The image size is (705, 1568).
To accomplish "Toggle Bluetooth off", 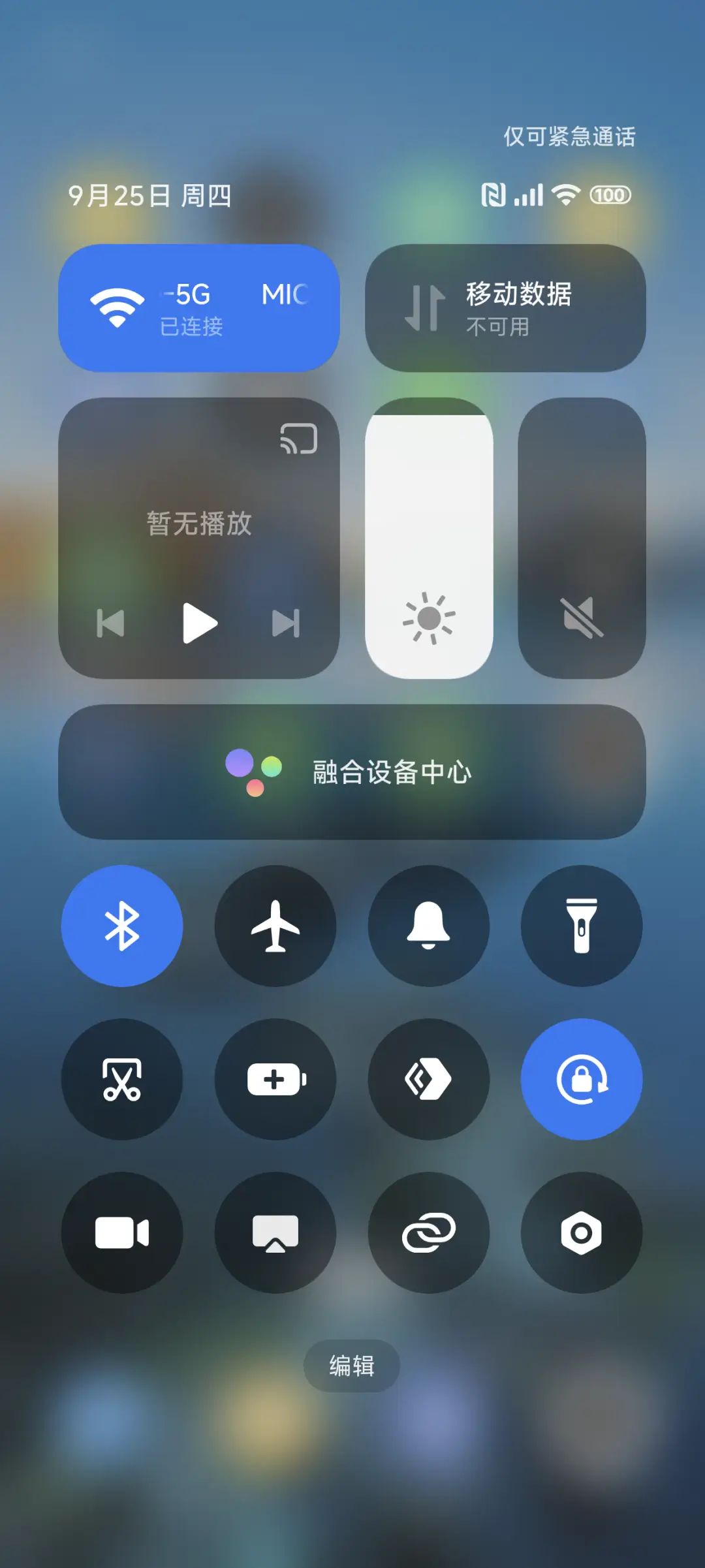I will click(121, 927).
